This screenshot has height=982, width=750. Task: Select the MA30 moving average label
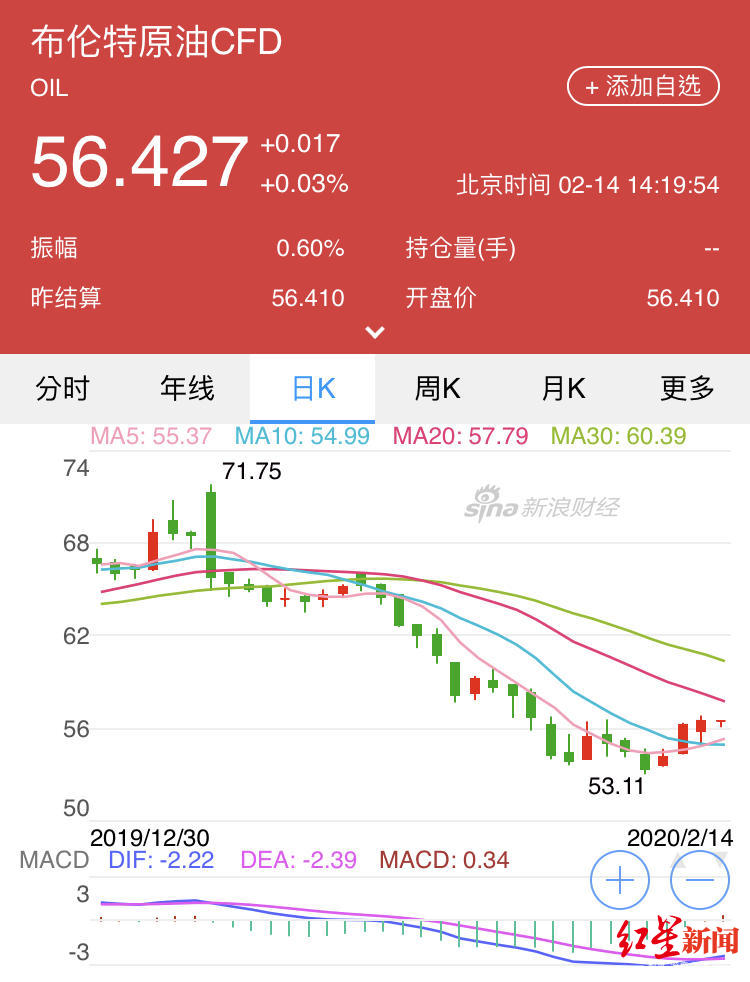[x=619, y=436]
